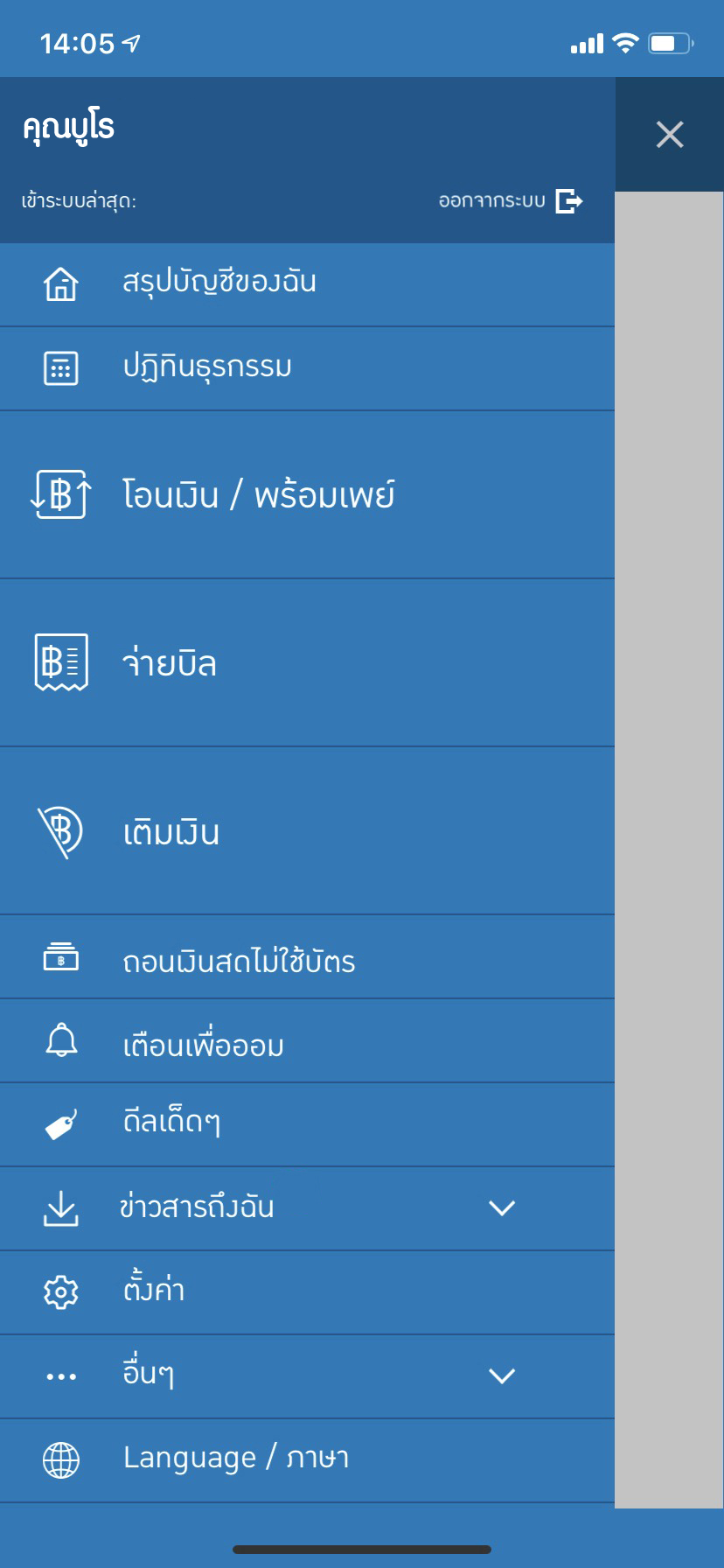Open ถอนเงินสดไม่ใช้บัตร cardless withdrawal
Screen dimensions: 724x1568
[x=307, y=956]
